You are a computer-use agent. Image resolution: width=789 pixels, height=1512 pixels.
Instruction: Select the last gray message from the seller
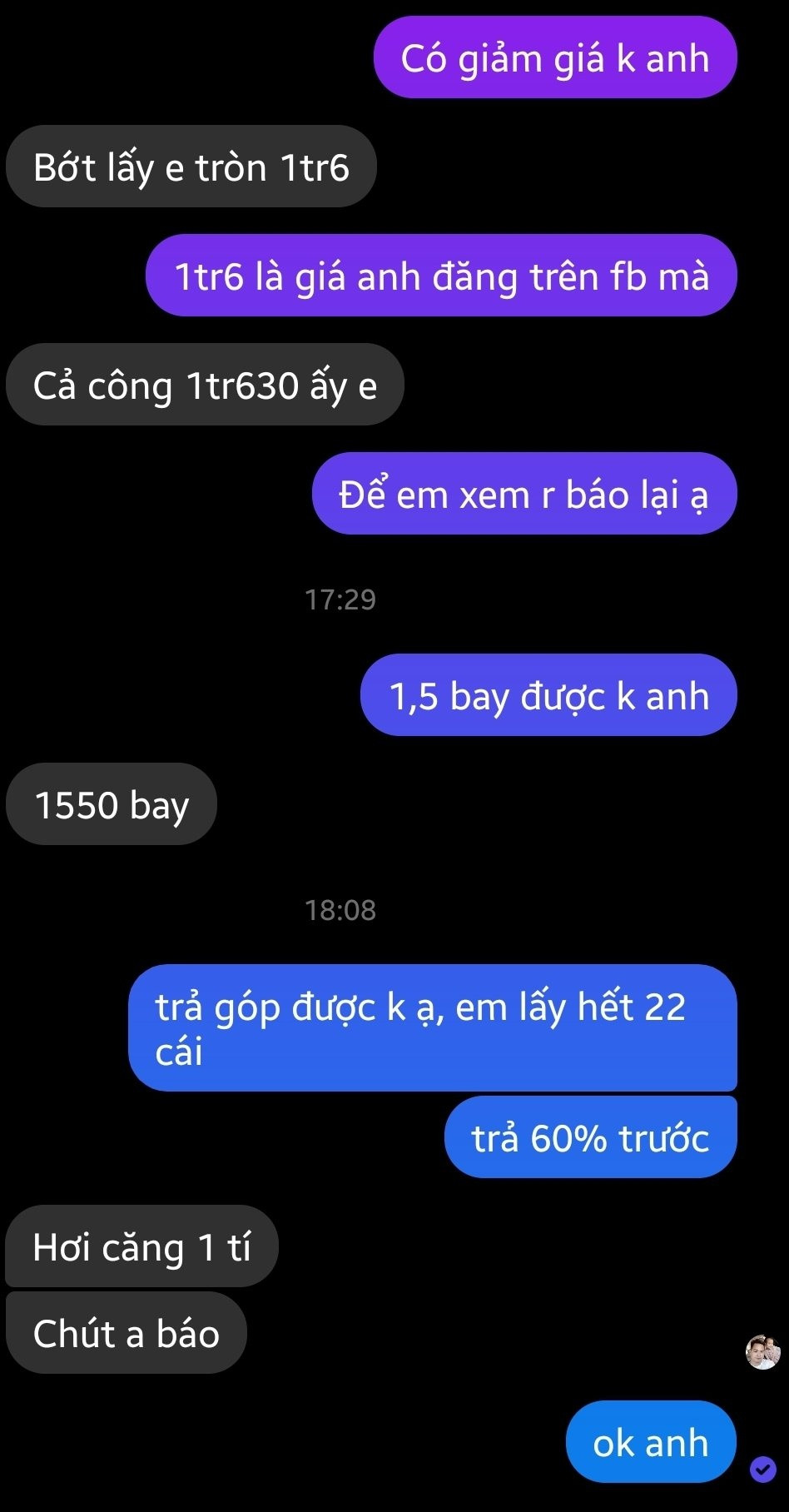(127, 1333)
